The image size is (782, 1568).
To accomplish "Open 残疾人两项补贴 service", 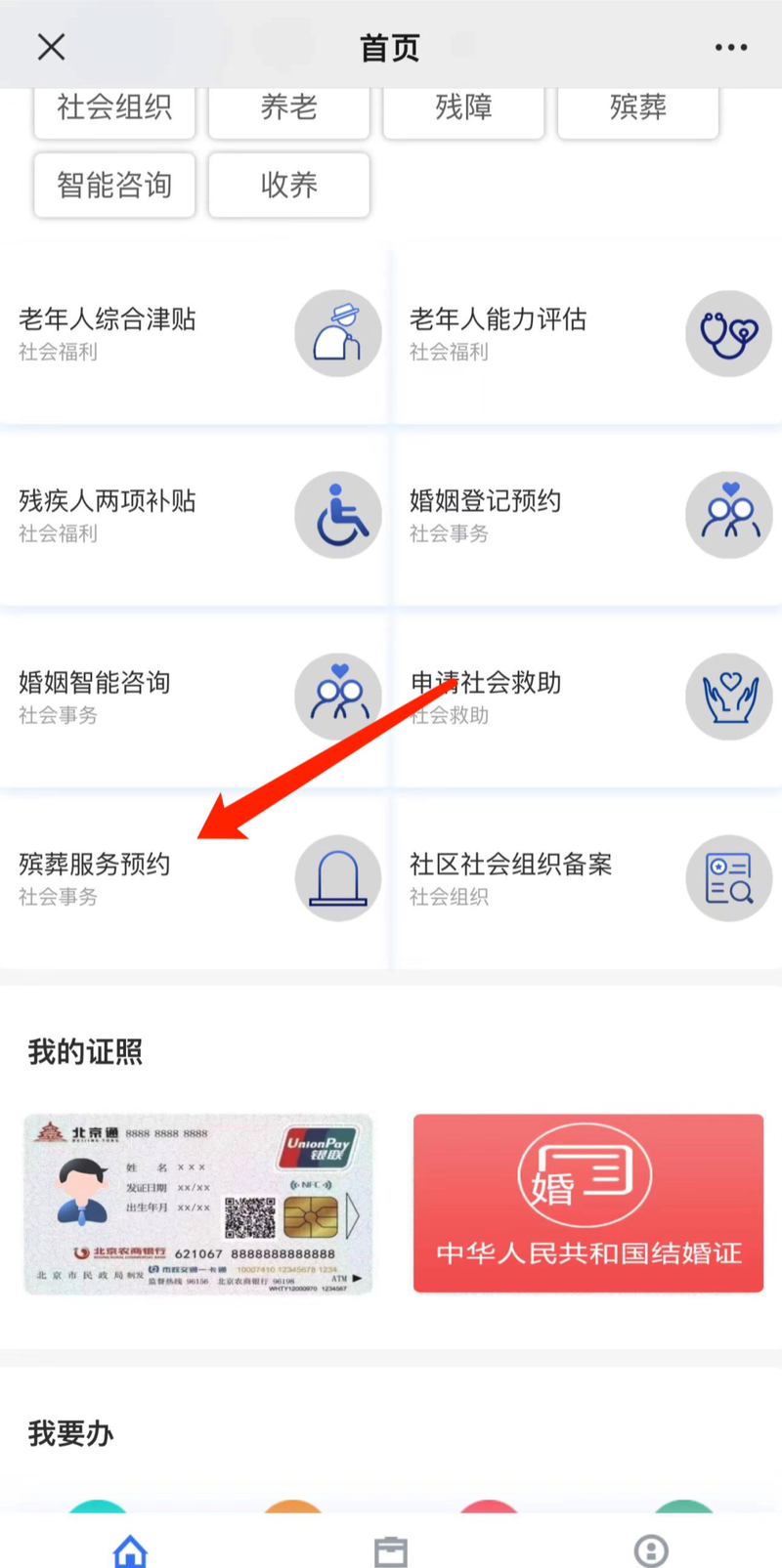I will pyautogui.click(x=194, y=516).
